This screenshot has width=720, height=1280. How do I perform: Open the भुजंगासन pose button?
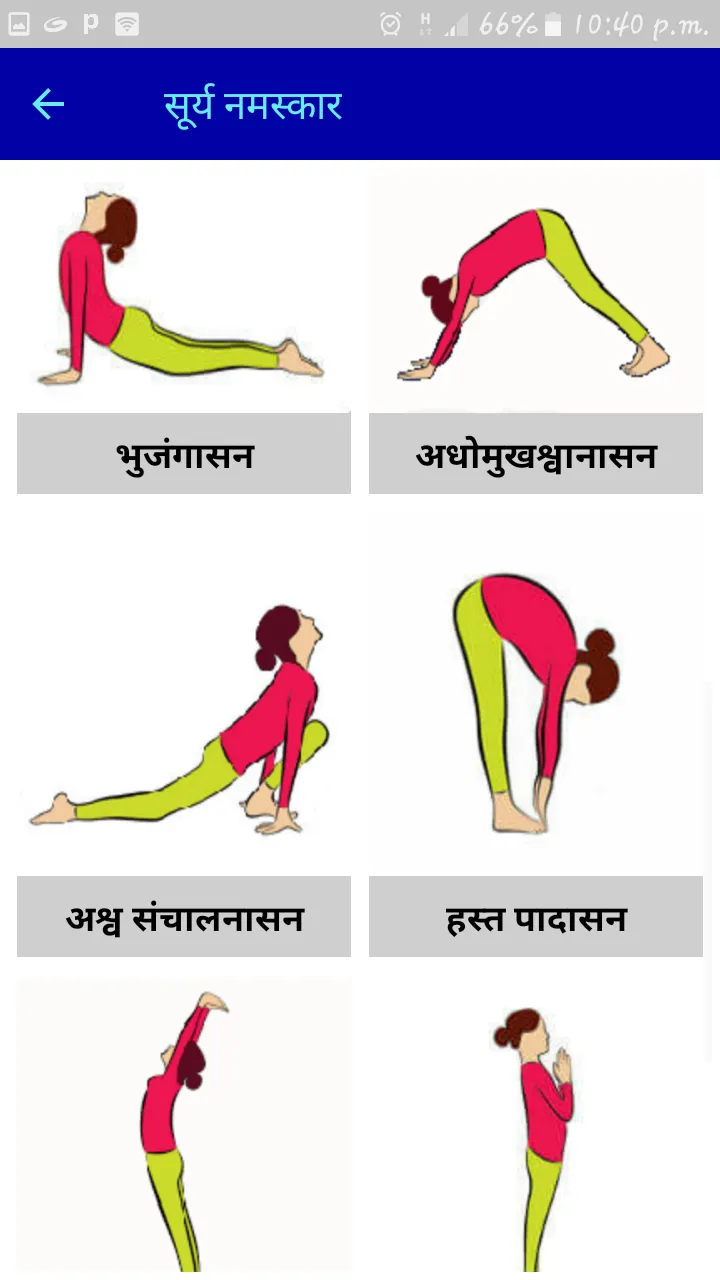pos(184,455)
